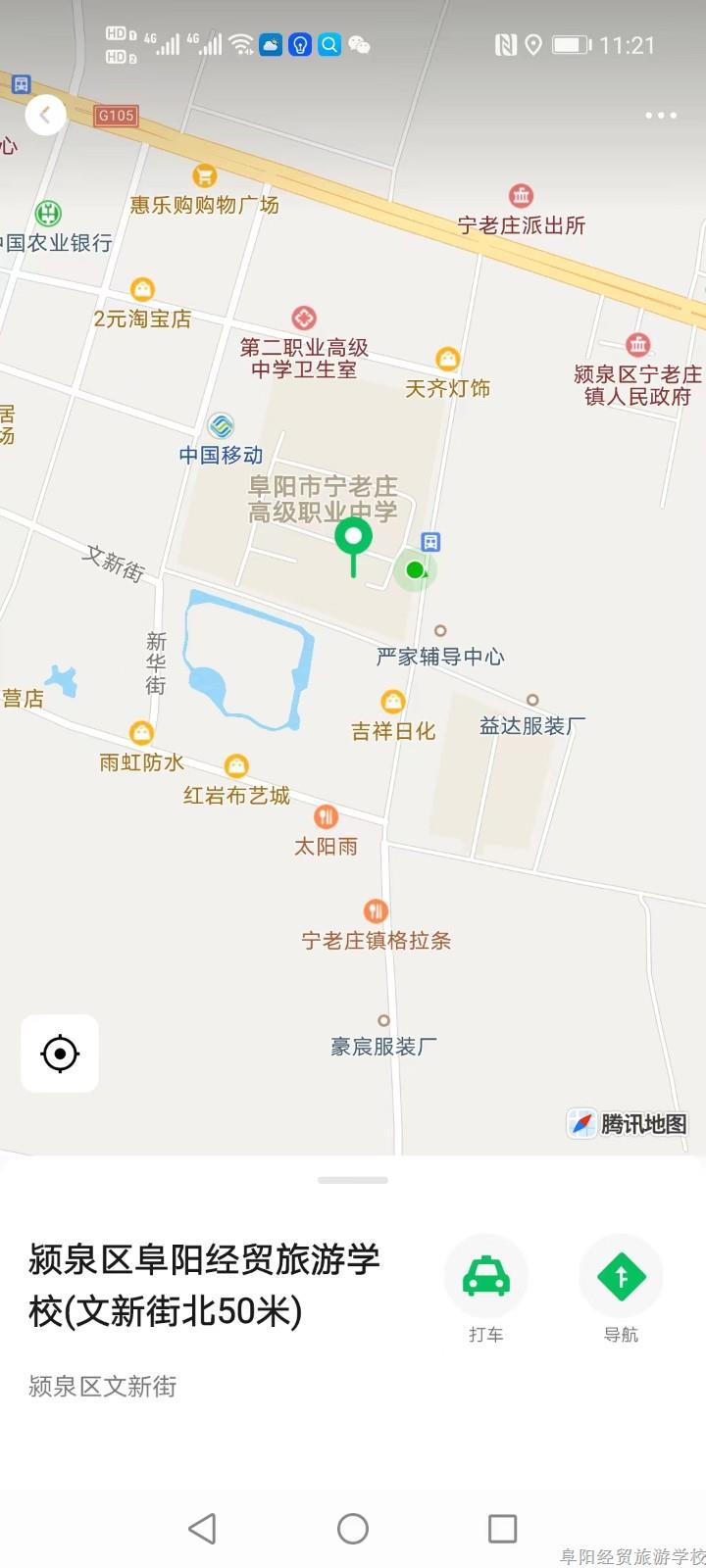Expand the location details panel handle

(x=353, y=1180)
